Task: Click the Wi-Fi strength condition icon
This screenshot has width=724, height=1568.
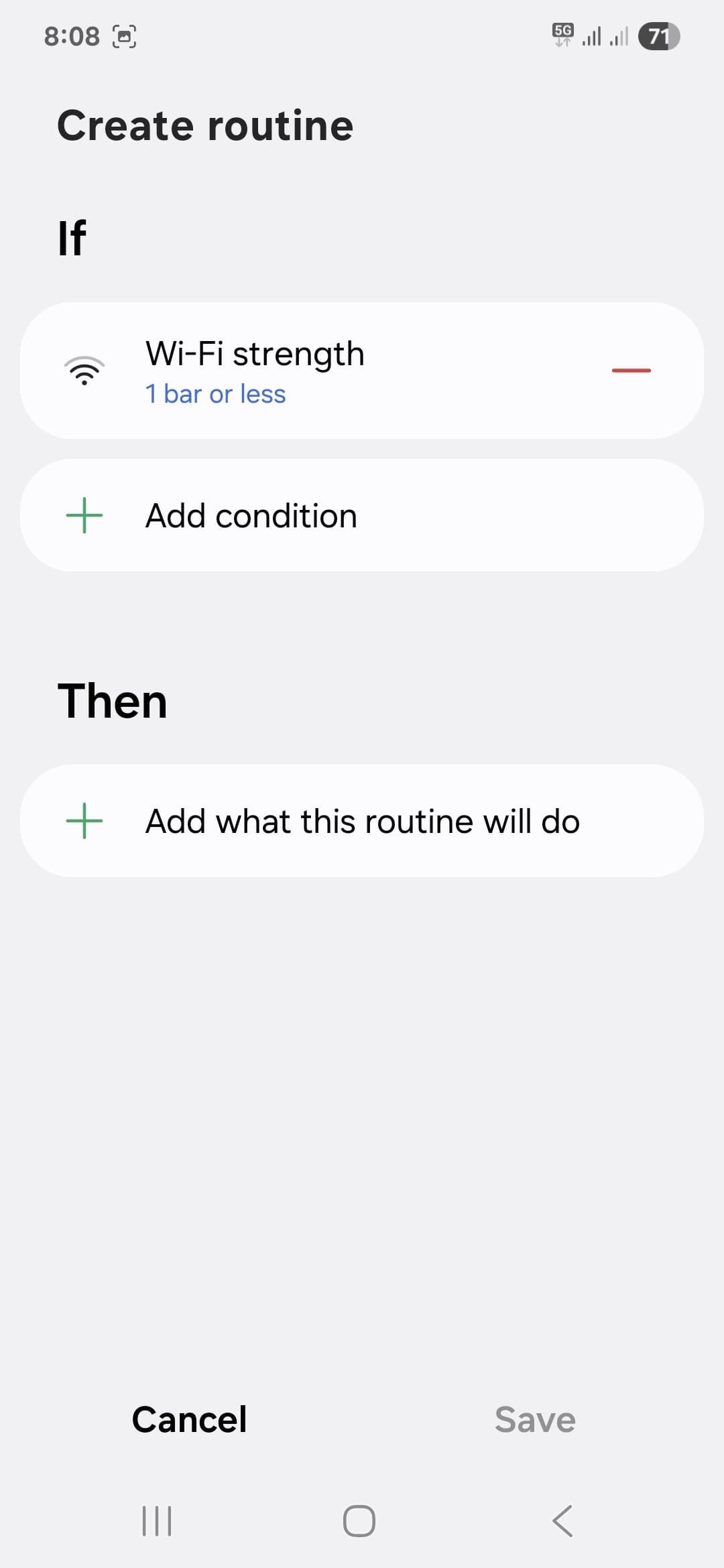Action: (85, 371)
